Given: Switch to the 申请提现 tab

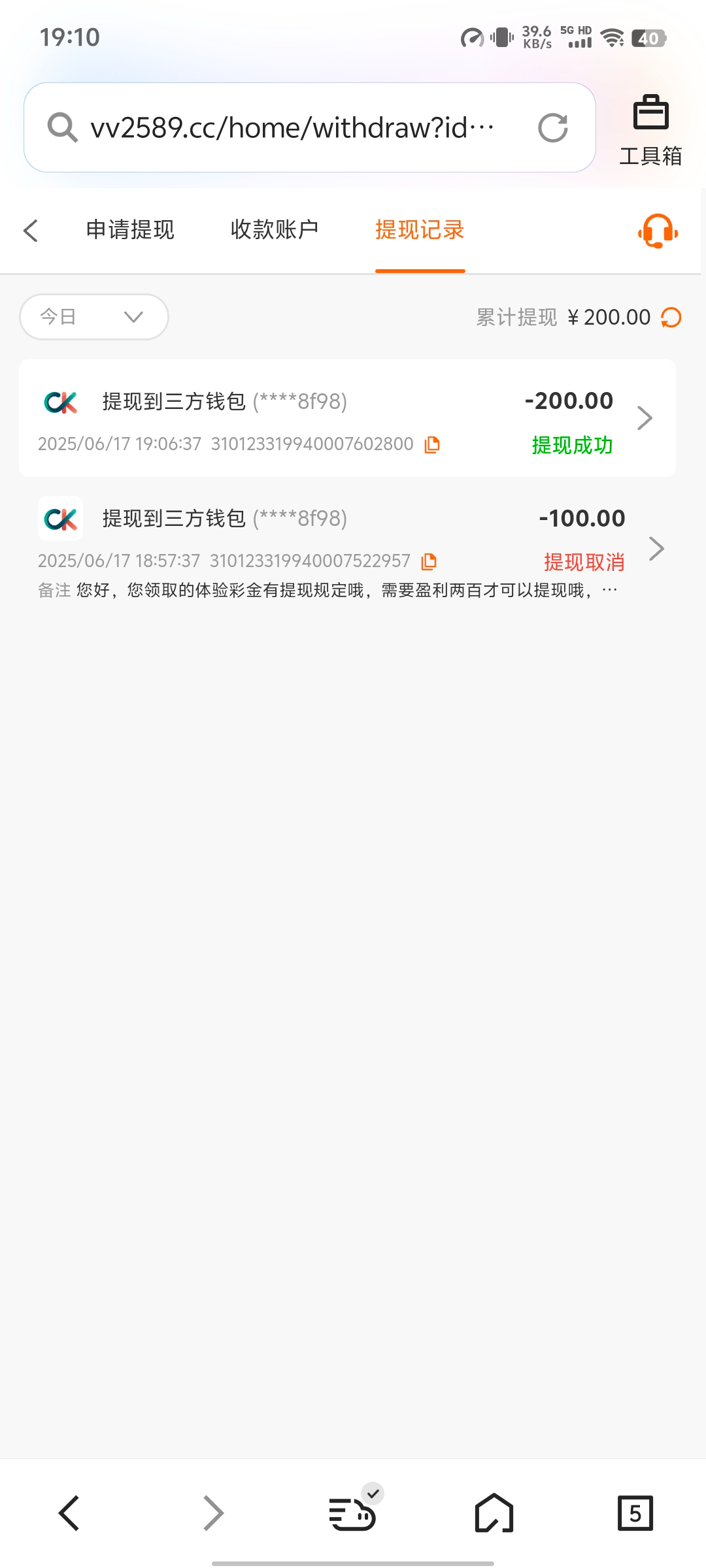Looking at the screenshot, I should coord(129,230).
